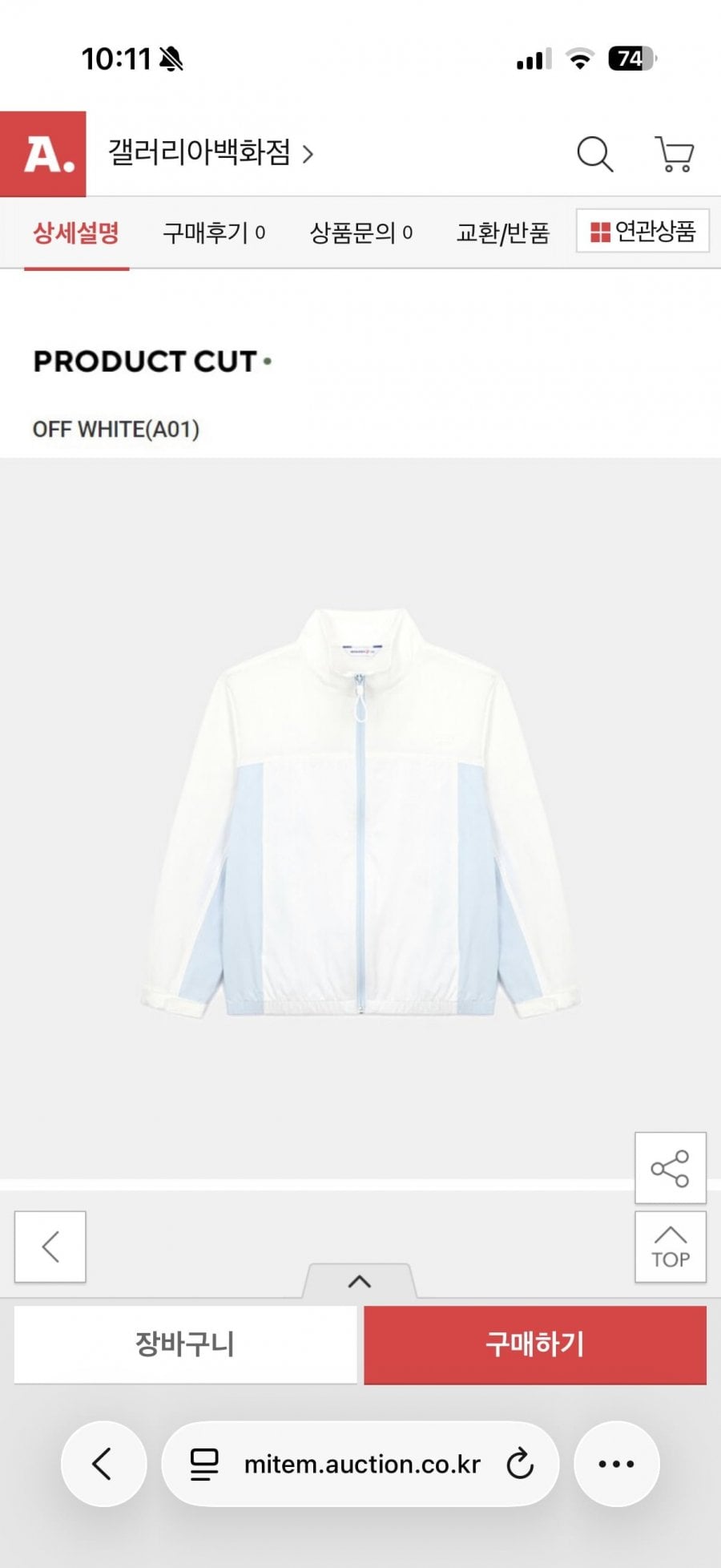
Task: Switch to the 상세설명 tab
Action: (x=76, y=233)
